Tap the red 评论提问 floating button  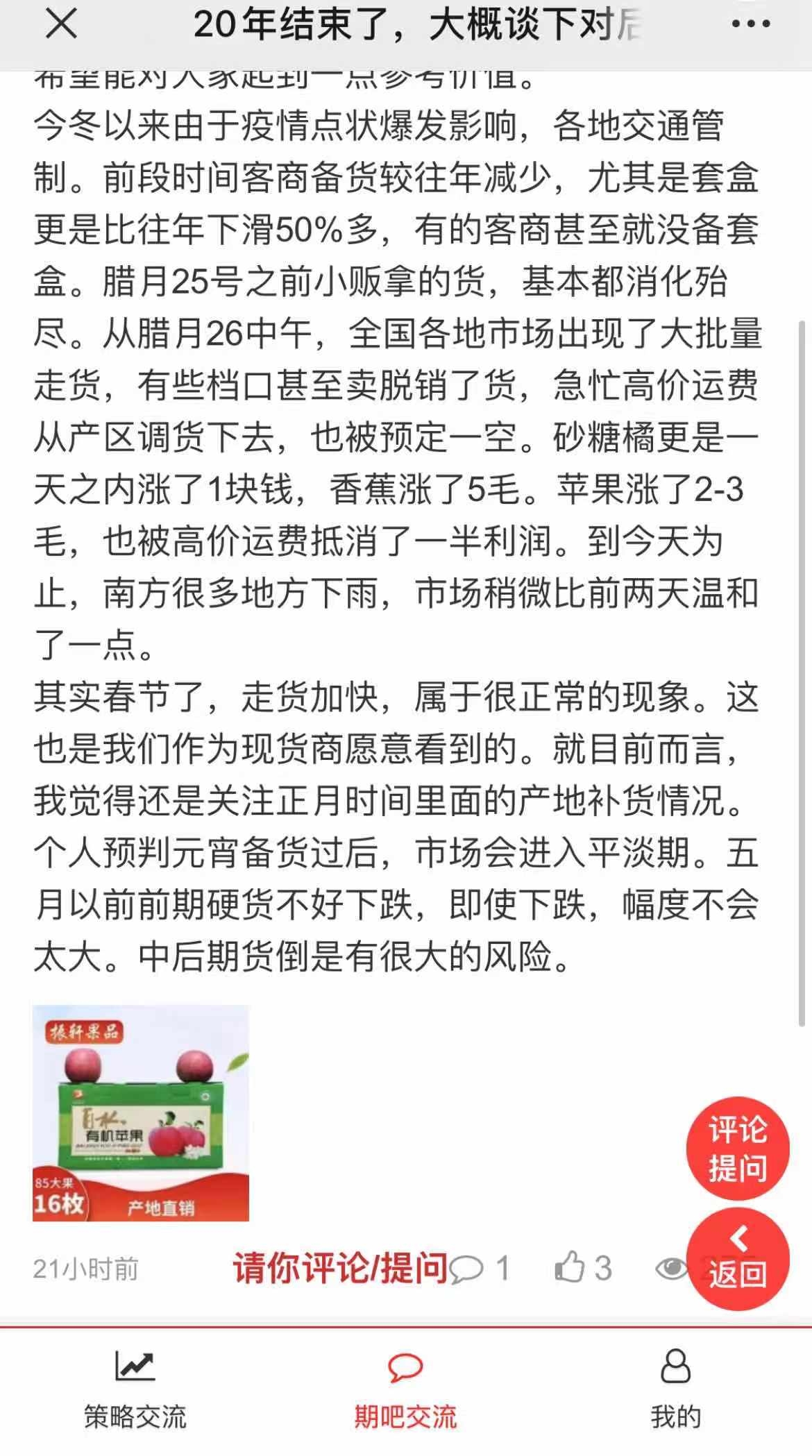click(x=738, y=1149)
